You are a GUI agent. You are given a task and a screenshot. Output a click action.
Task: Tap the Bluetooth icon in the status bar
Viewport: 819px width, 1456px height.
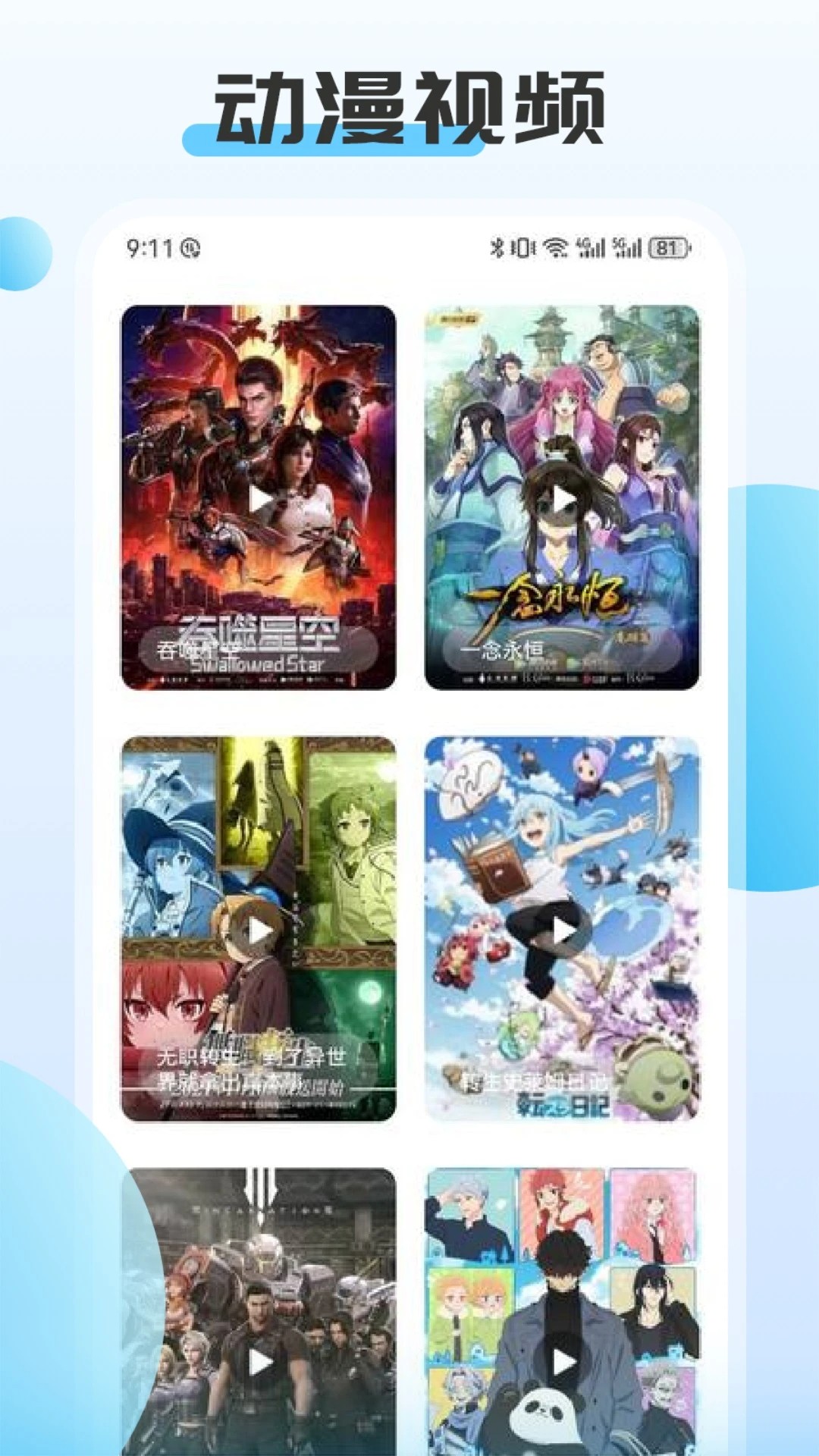[x=497, y=246]
